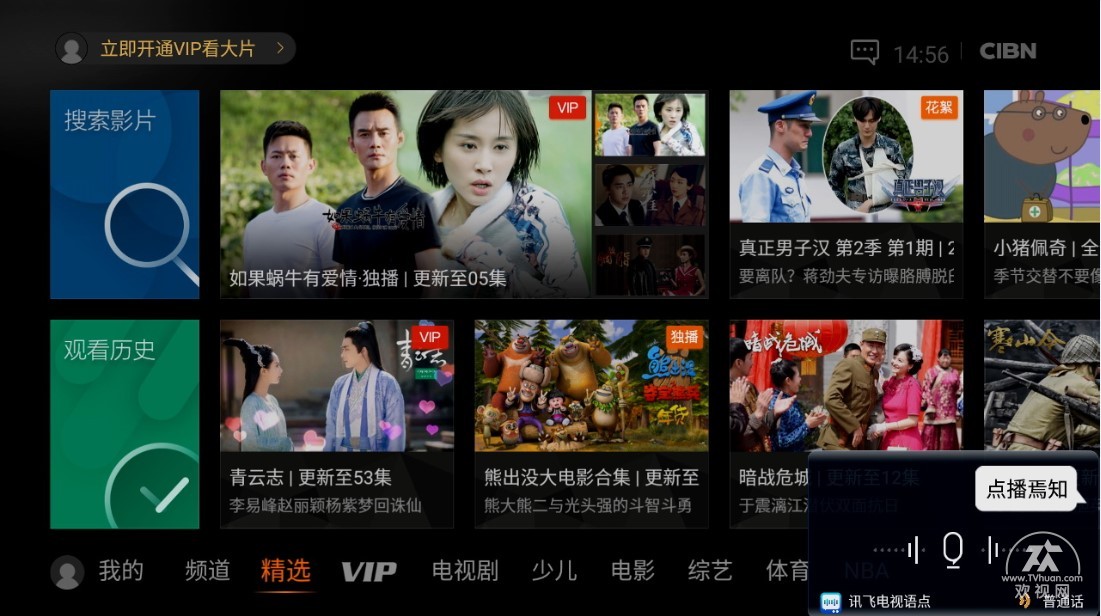1101x616 pixels.
Task: Switch to the 电视剧 tab
Action: click(x=465, y=571)
